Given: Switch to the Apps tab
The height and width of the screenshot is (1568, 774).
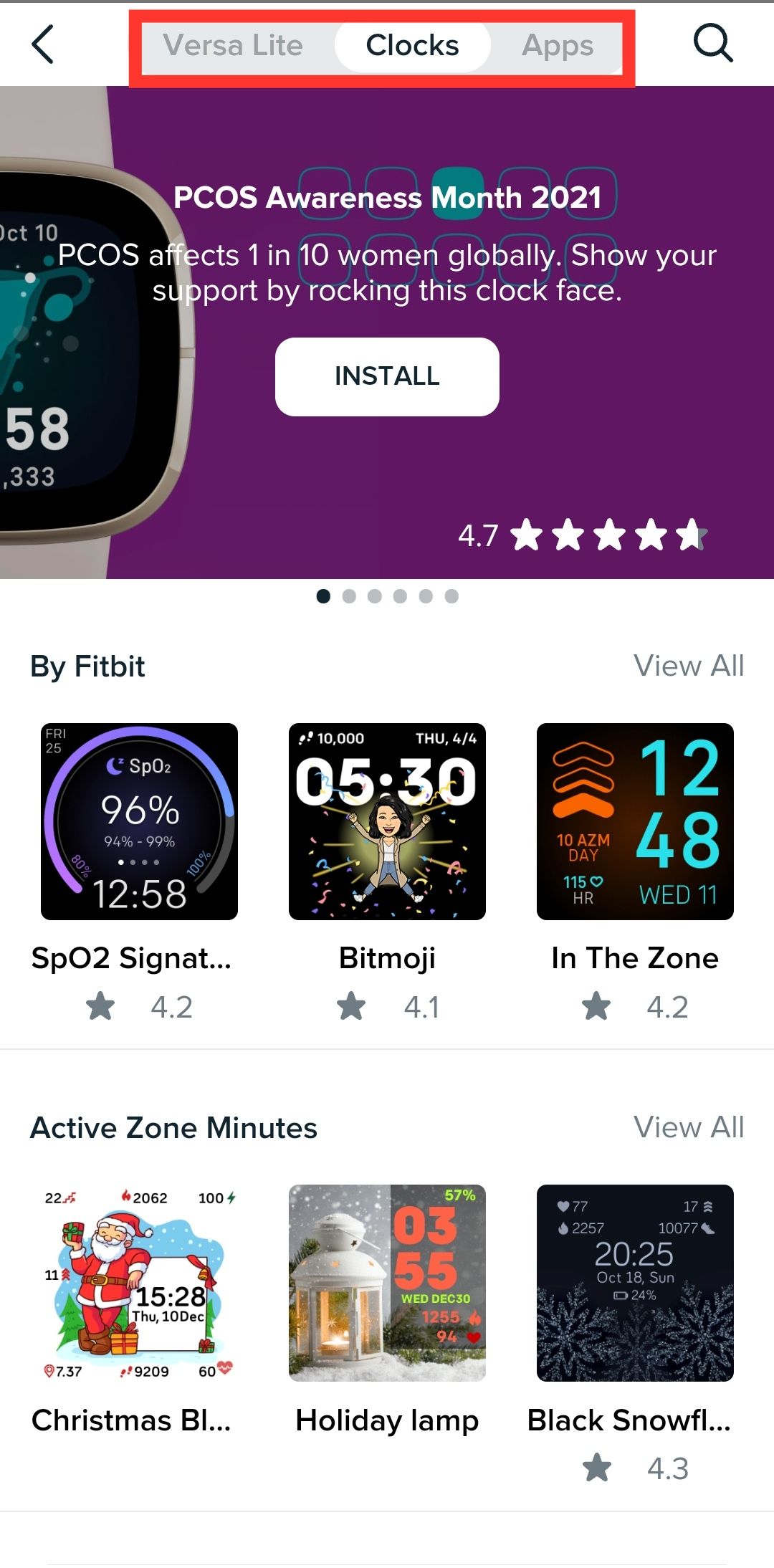Looking at the screenshot, I should 558,44.
